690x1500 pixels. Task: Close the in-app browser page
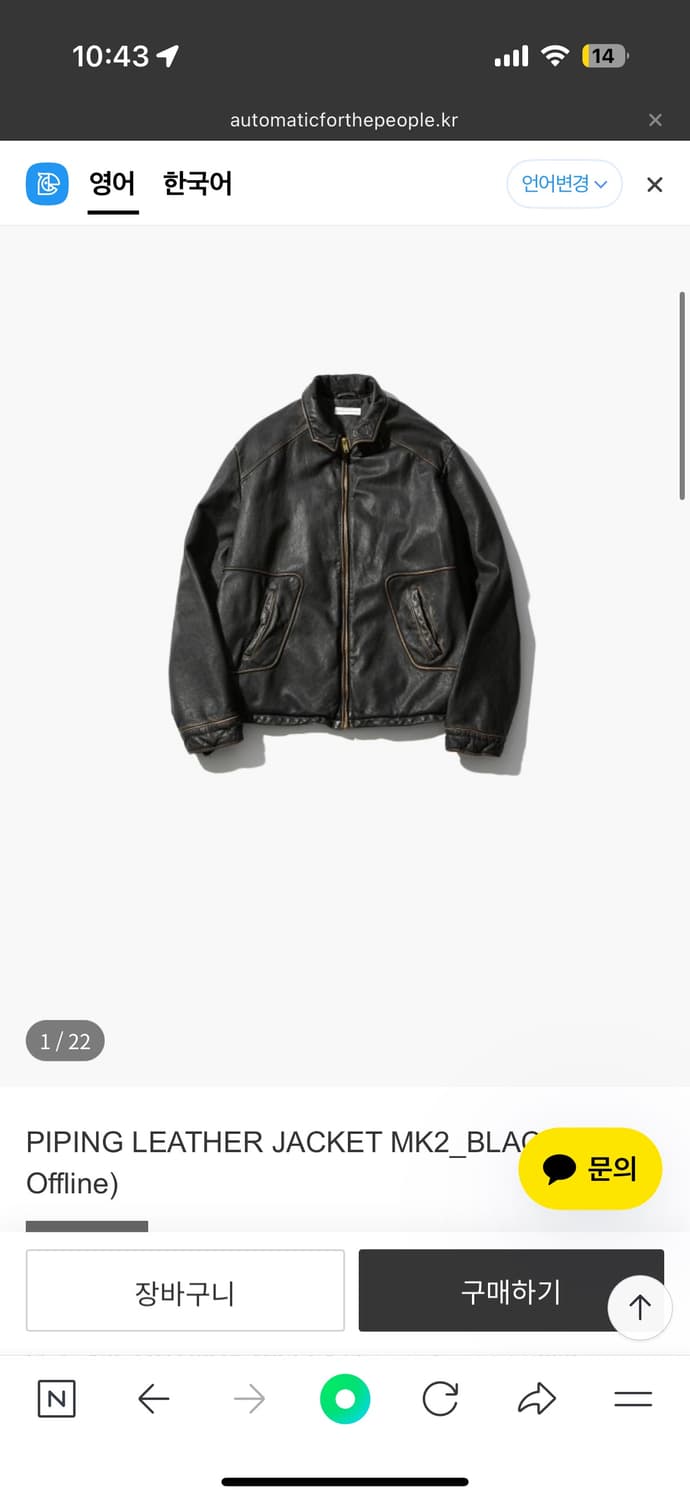655,120
